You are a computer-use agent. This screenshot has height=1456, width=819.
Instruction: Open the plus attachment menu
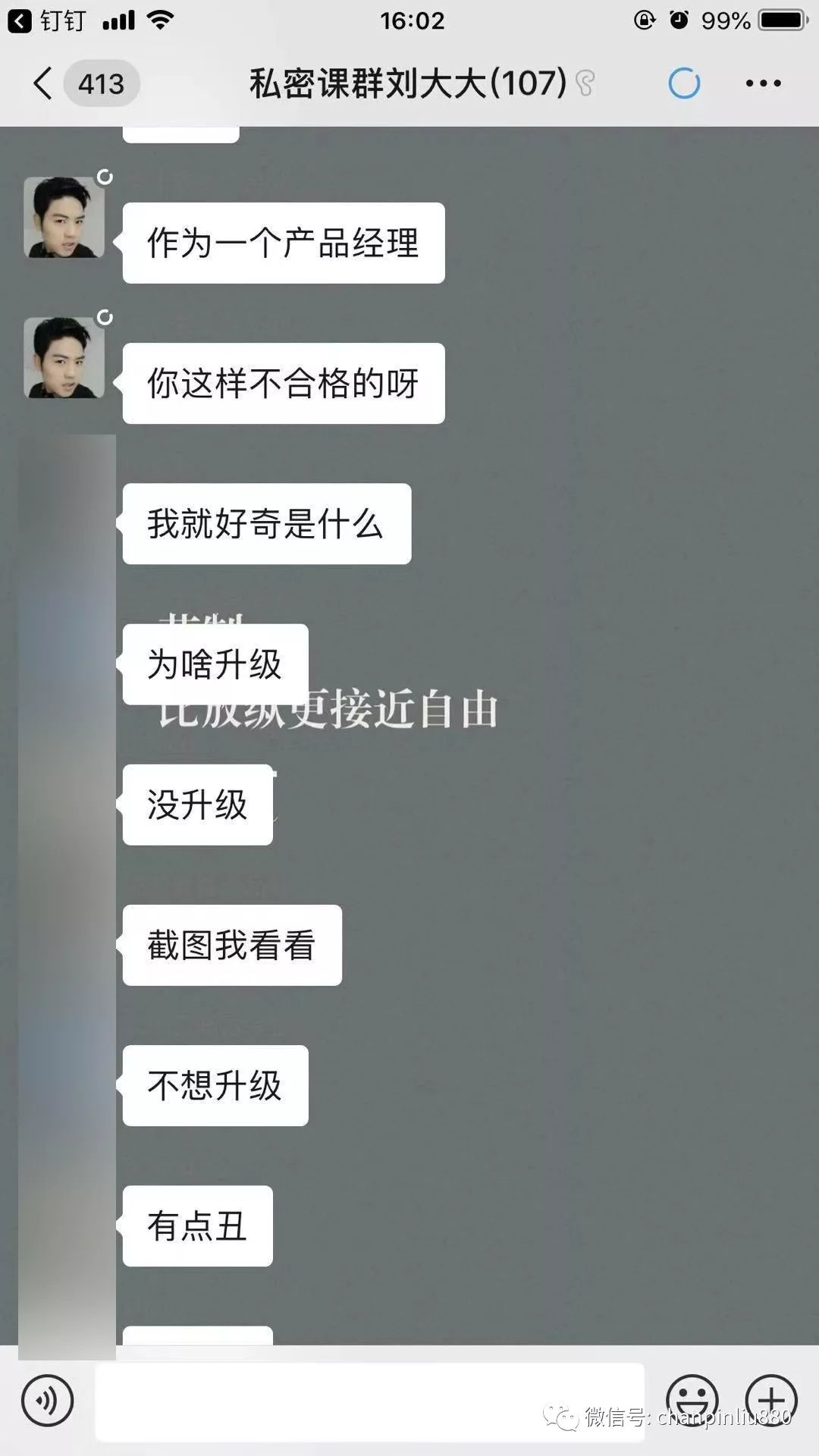pos(771,1401)
